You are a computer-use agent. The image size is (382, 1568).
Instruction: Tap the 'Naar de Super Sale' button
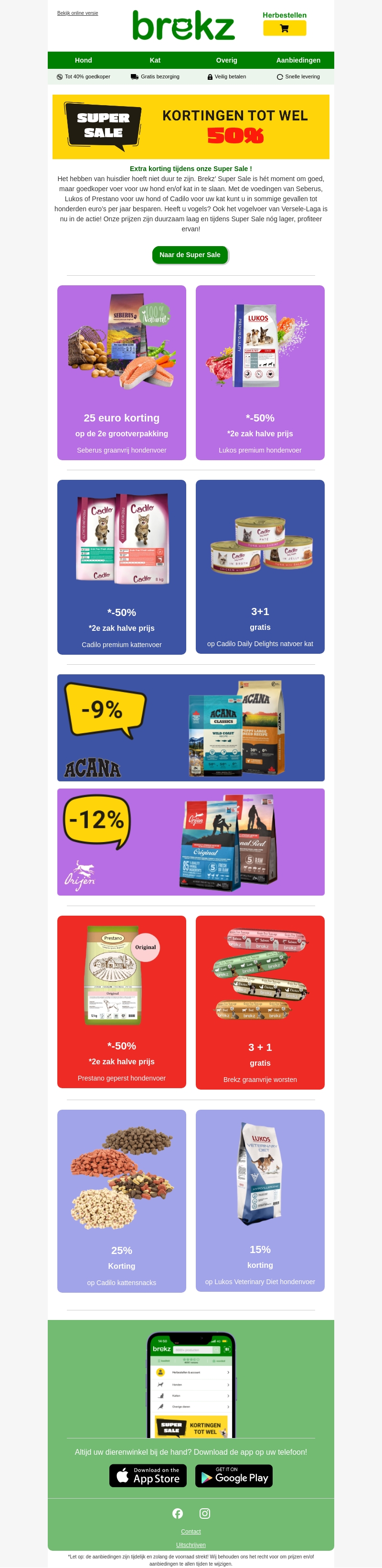pyautogui.click(x=190, y=255)
